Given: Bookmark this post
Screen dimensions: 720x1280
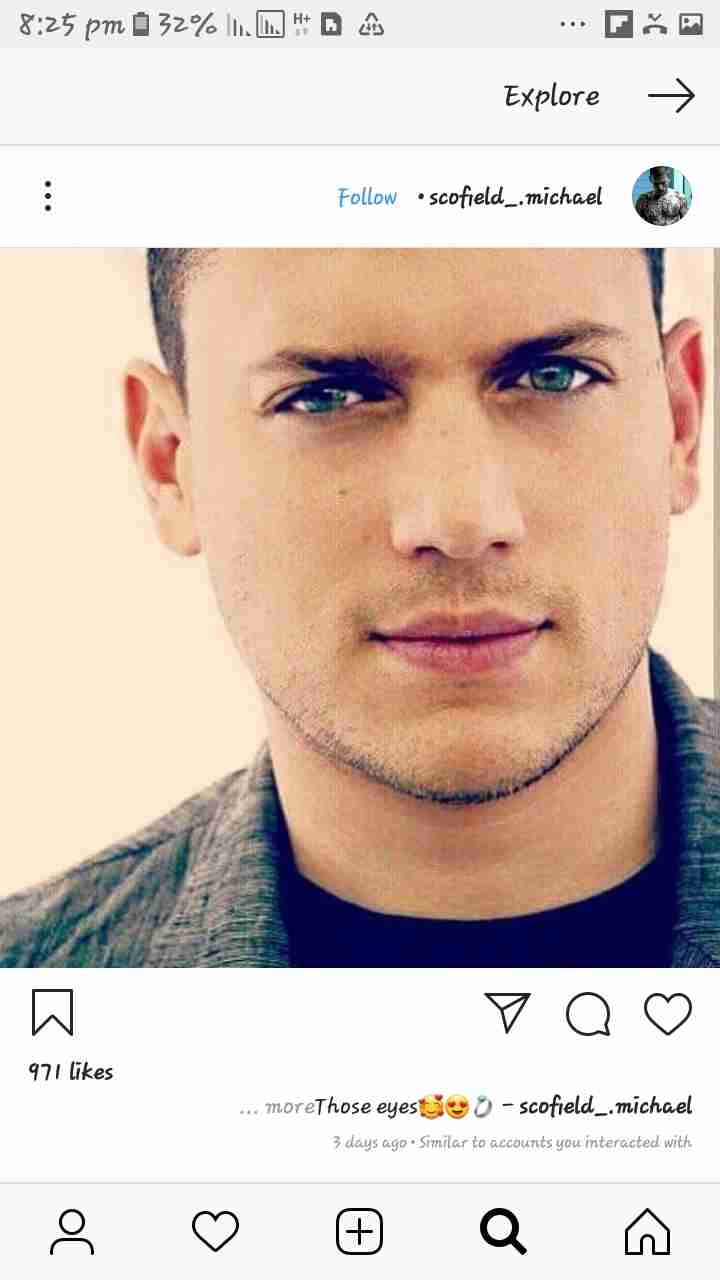Looking at the screenshot, I should (x=52, y=1012).
